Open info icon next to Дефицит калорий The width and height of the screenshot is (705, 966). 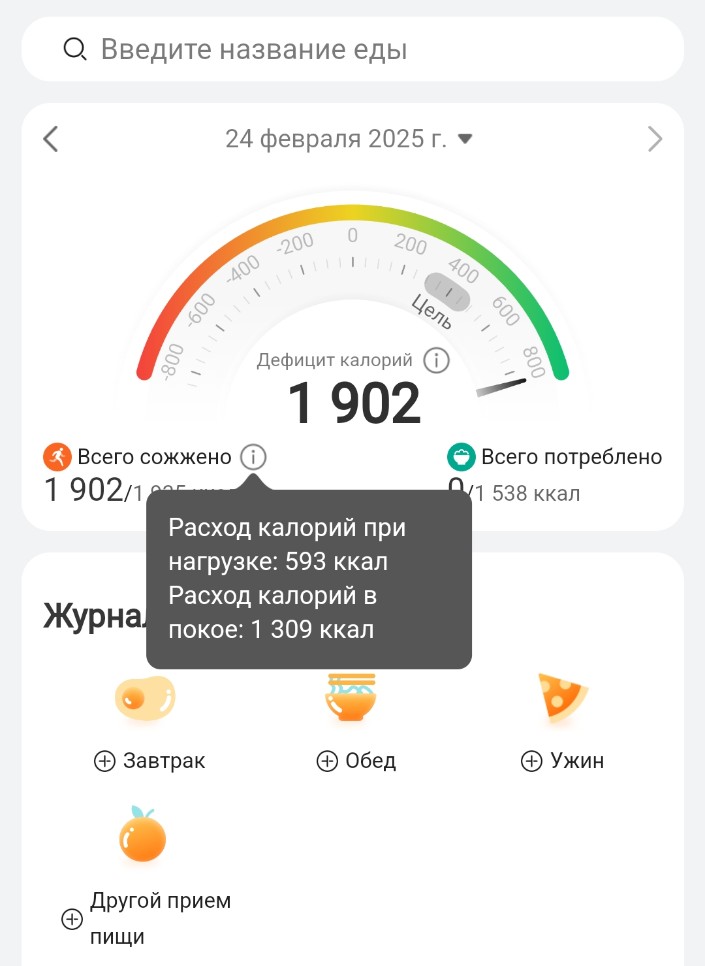click(436, 360)
